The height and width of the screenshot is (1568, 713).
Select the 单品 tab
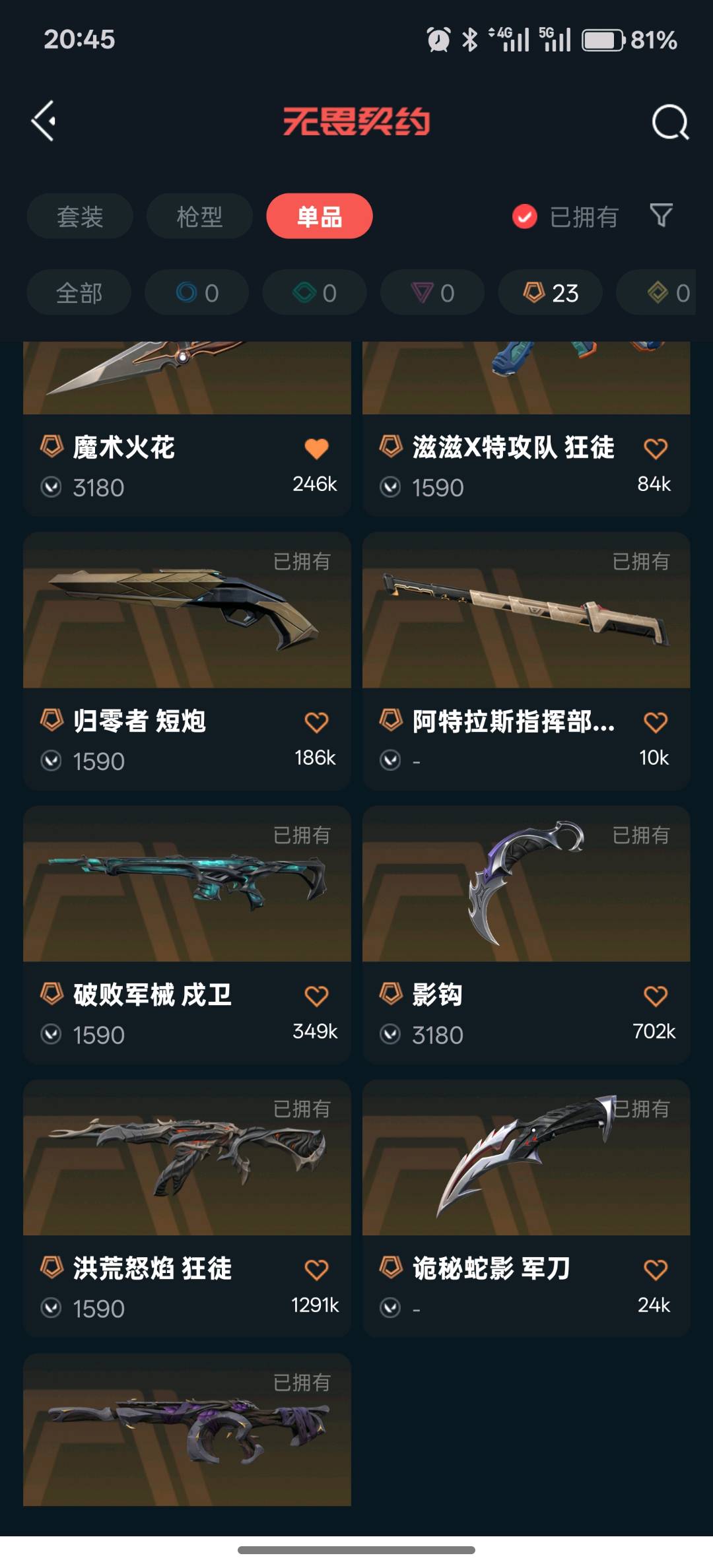[320, 216]
